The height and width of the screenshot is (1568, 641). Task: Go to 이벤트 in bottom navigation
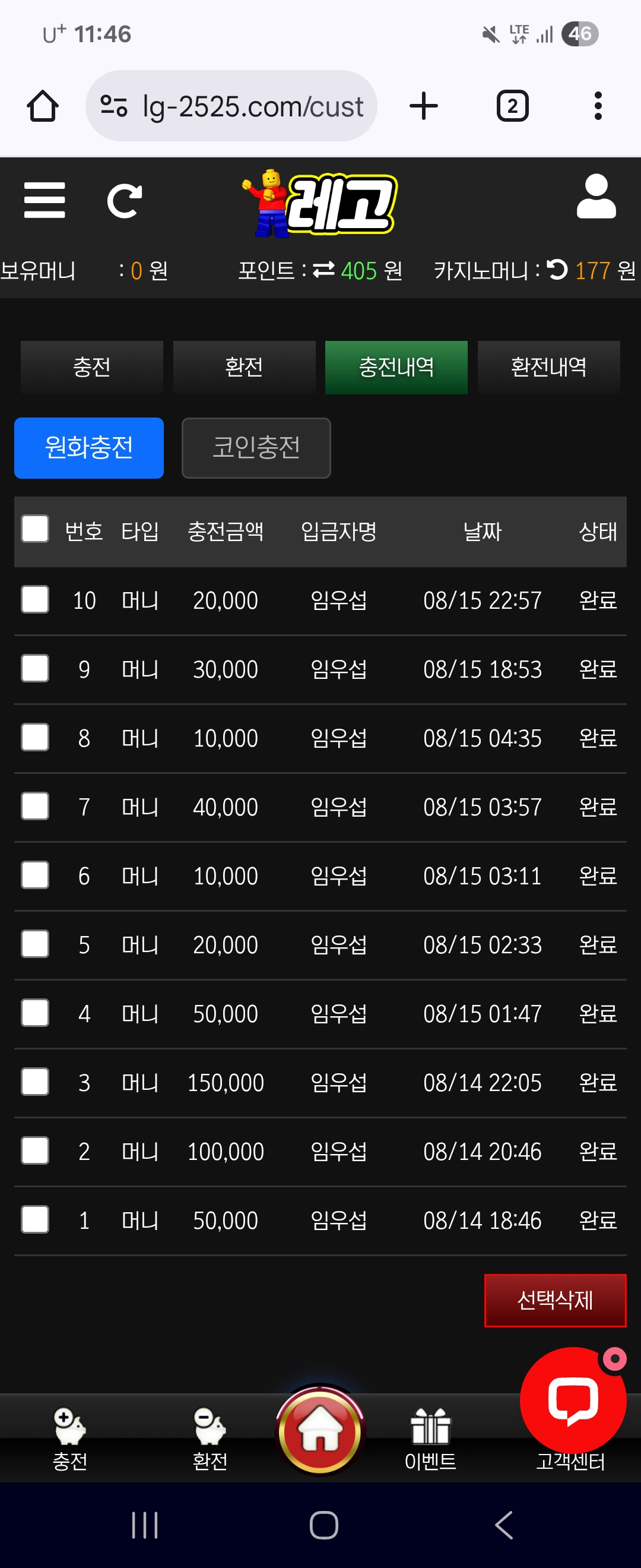430,1438
